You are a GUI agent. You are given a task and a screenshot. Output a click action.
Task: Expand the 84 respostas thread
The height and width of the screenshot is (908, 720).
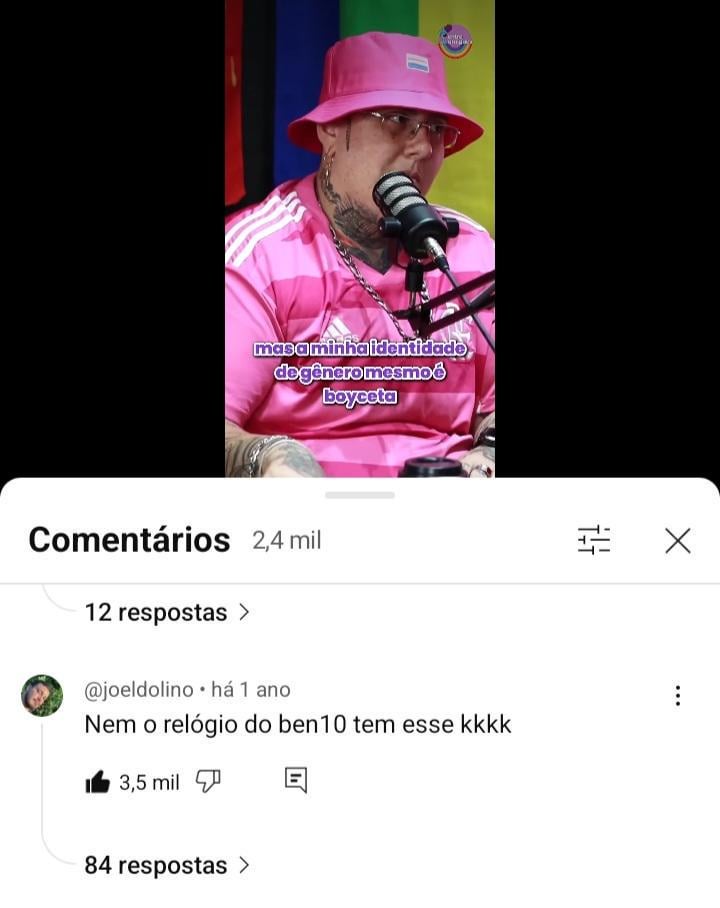click(166, 865)
